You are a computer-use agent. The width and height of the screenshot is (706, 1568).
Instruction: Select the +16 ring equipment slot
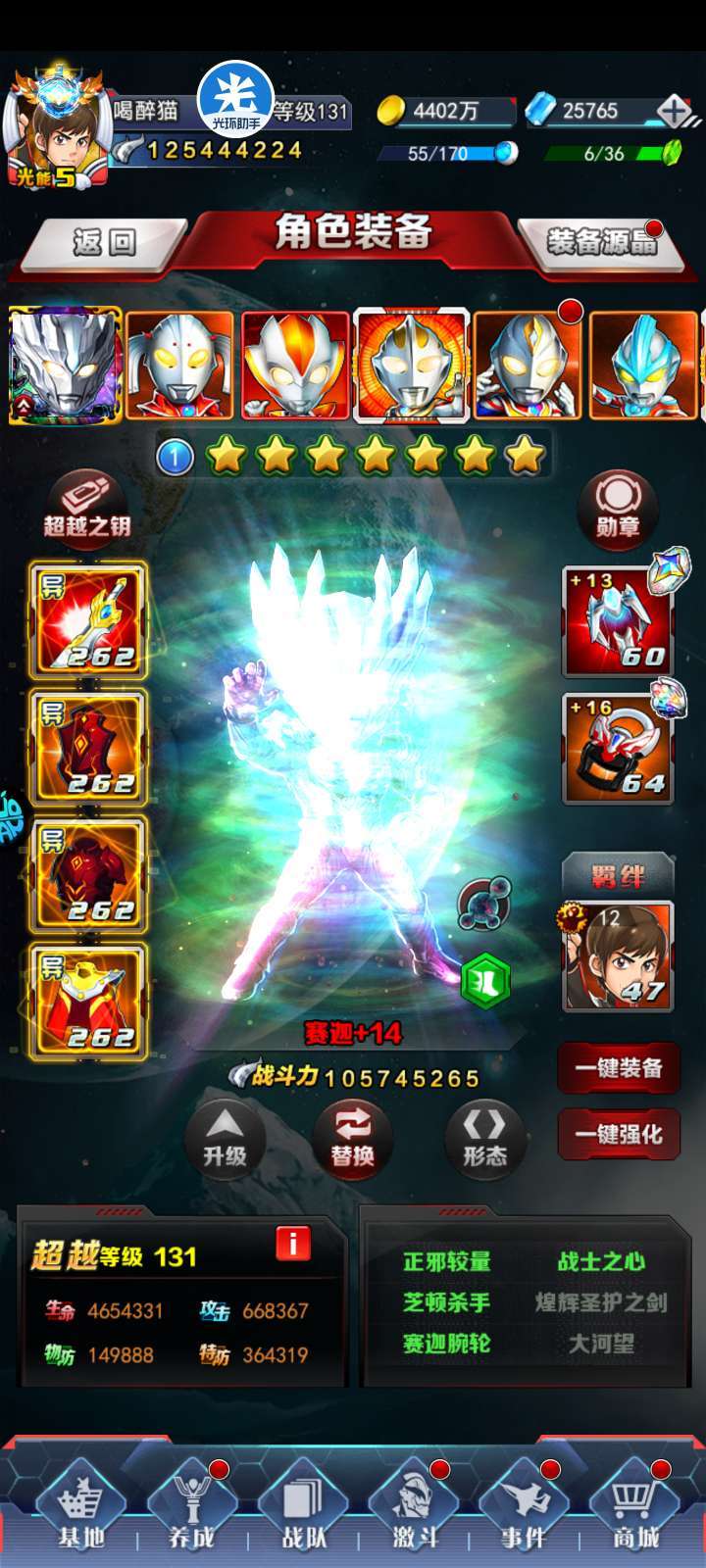coord(618,749)
